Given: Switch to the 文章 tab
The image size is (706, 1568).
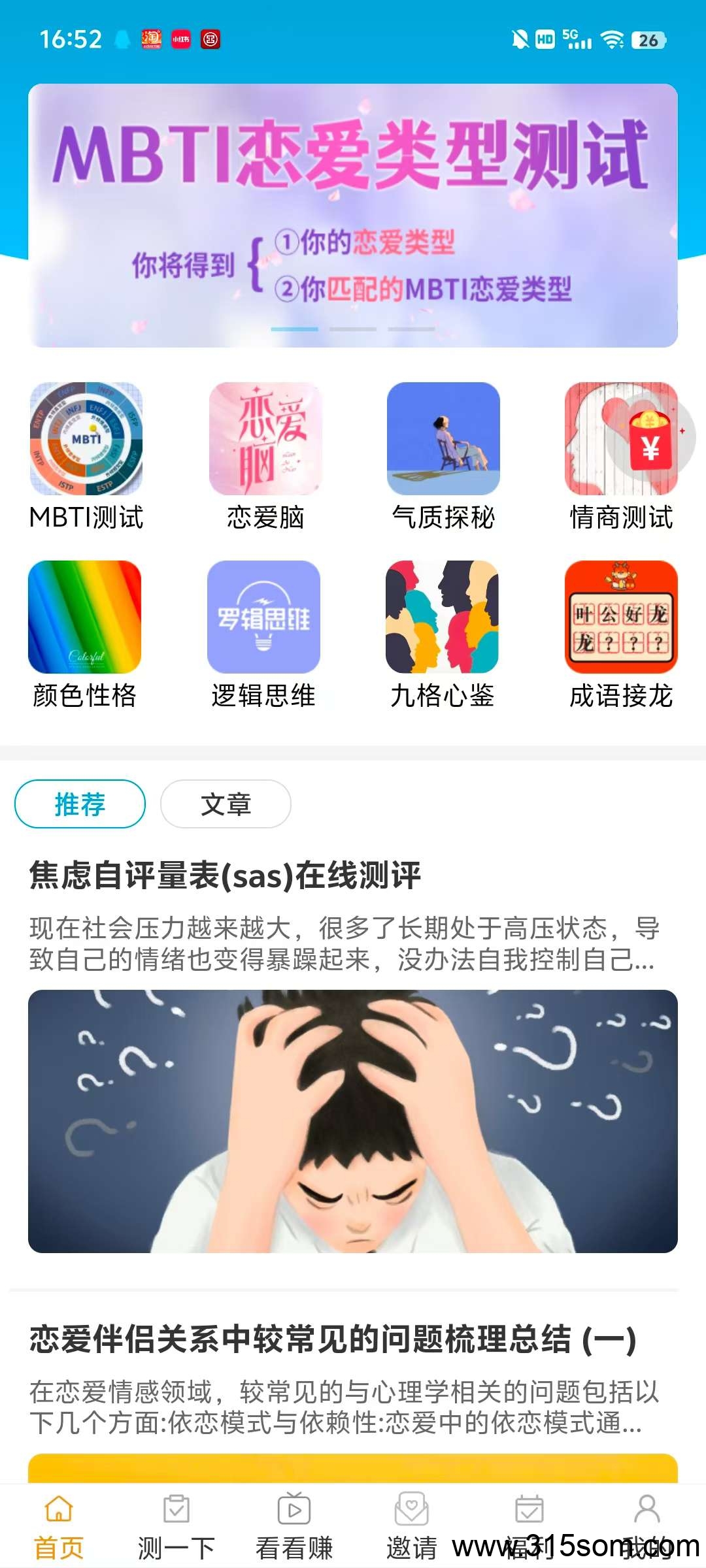Looking at the screenshot, I should click(x=226, y=804).
